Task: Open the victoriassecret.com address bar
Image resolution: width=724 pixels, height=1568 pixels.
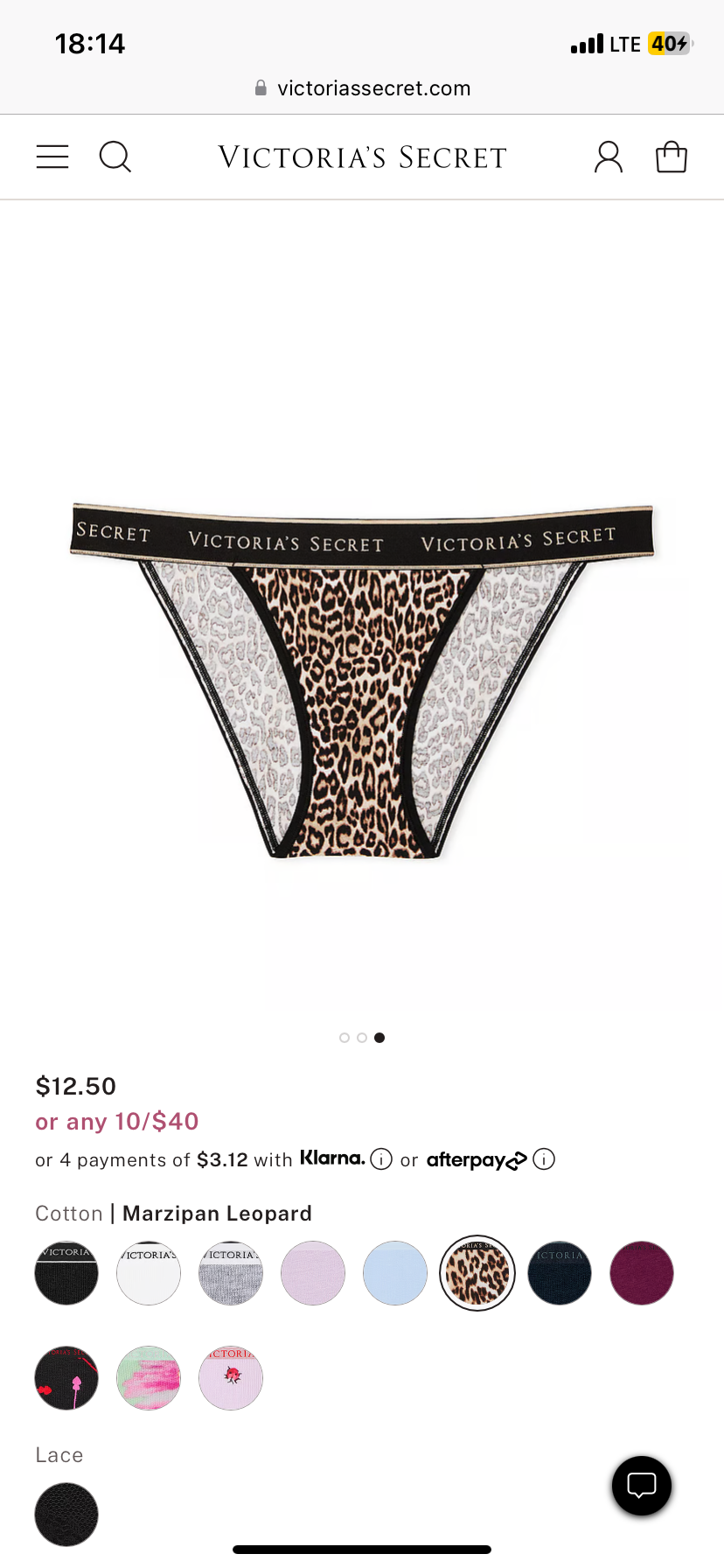Action: [362, 88]
